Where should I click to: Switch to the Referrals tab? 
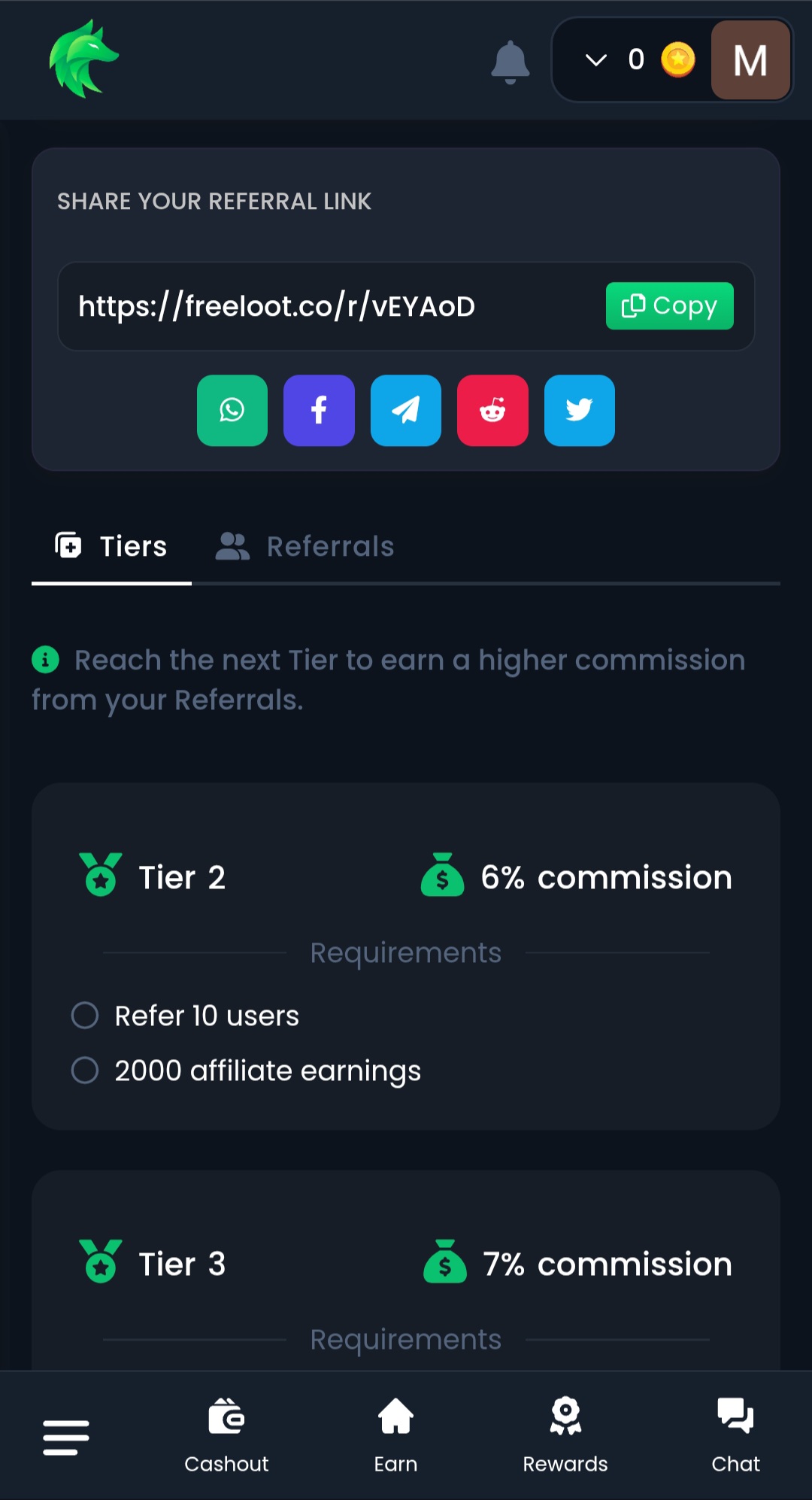(305, 547)
